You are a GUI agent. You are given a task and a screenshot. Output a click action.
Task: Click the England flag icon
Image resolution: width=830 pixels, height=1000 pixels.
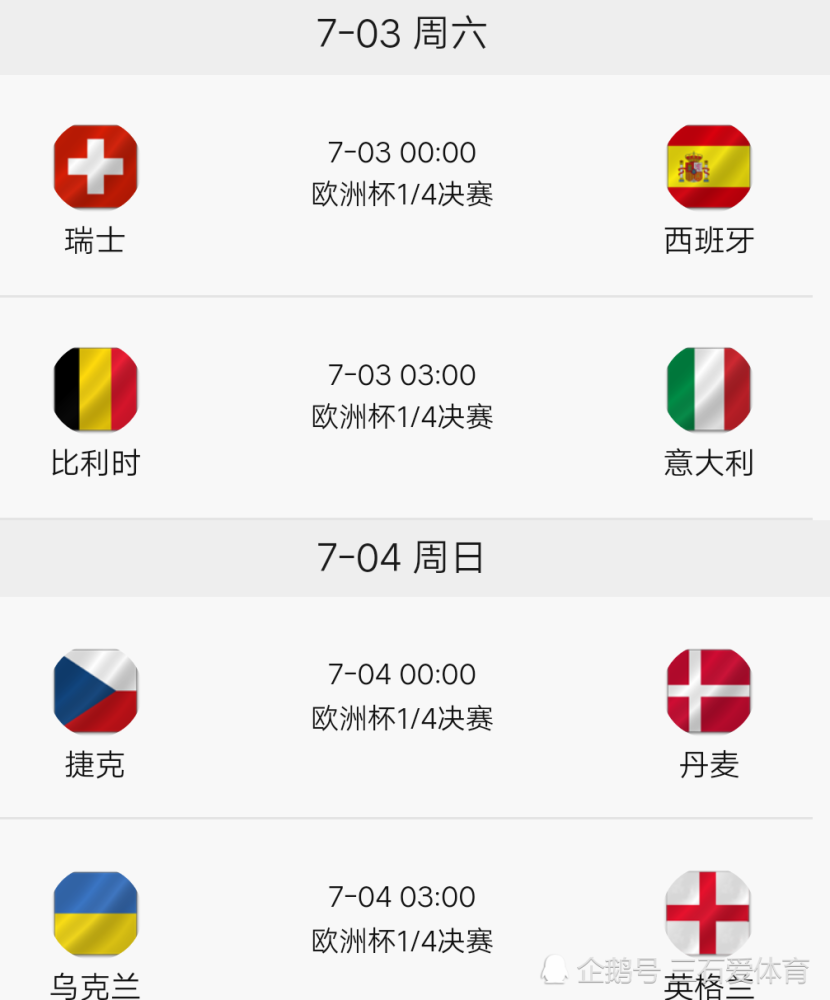tap(708, 912)
